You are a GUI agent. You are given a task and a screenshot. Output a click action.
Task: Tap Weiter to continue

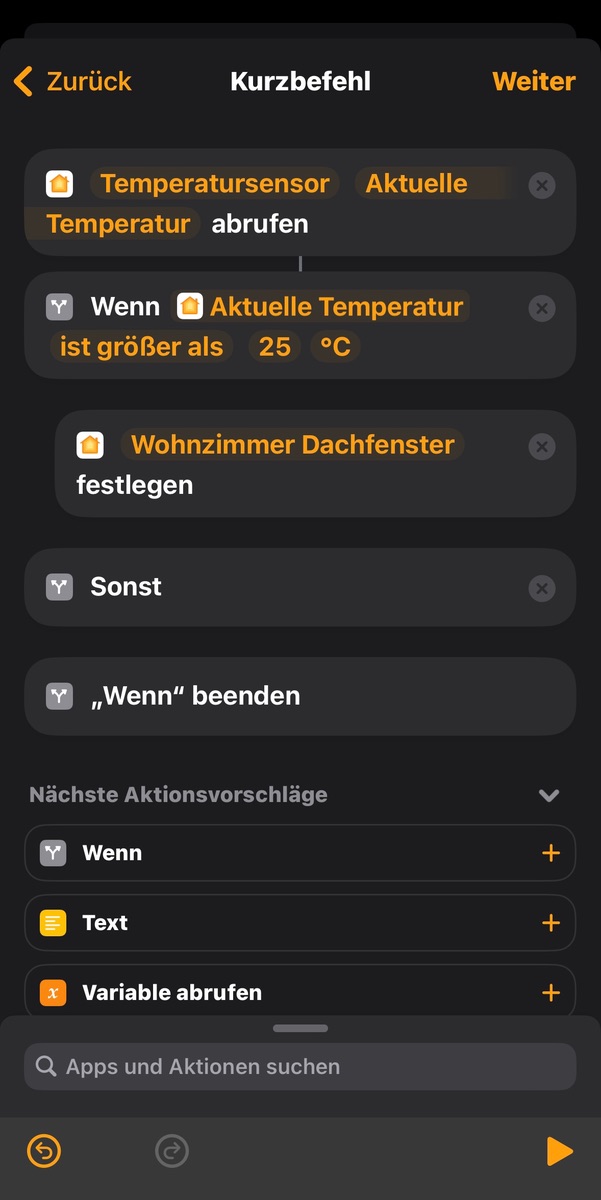[533, 81]
